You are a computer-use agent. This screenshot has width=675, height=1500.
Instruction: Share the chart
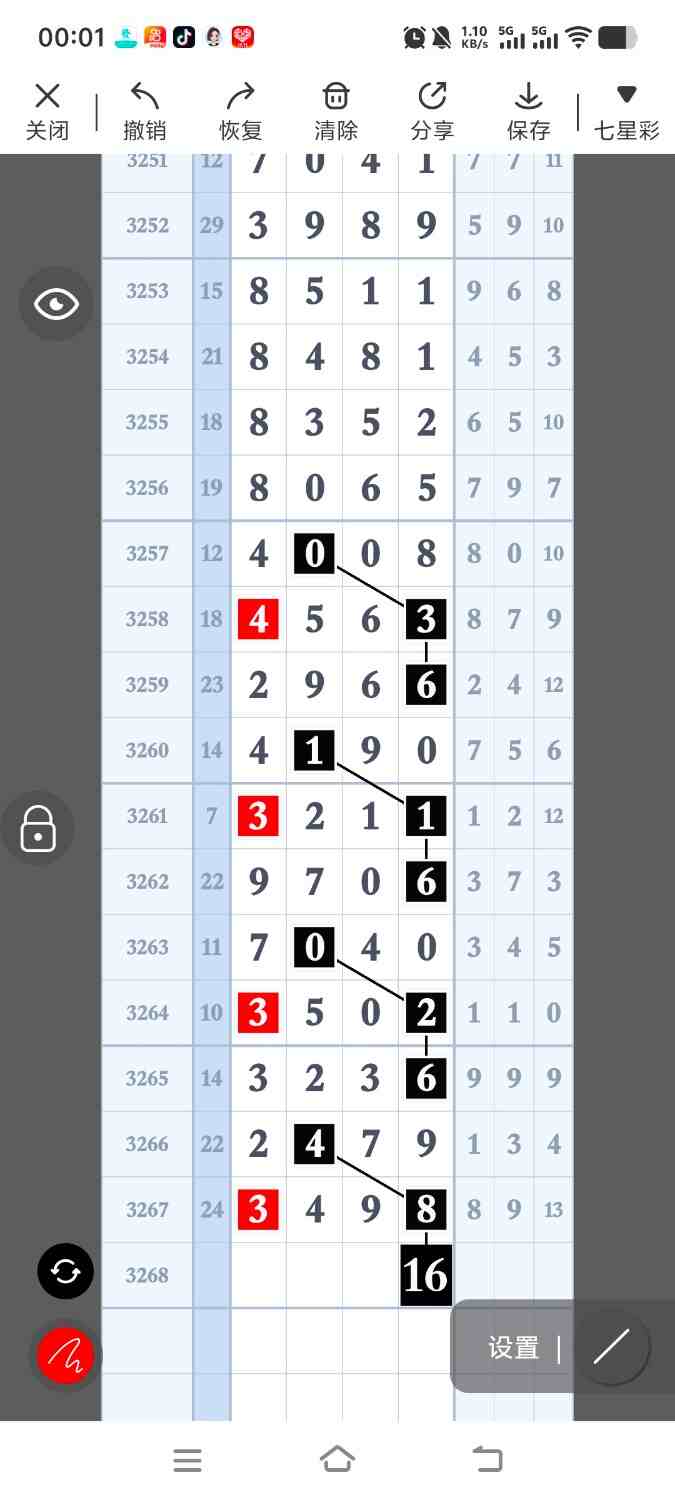tap(432, 112)
